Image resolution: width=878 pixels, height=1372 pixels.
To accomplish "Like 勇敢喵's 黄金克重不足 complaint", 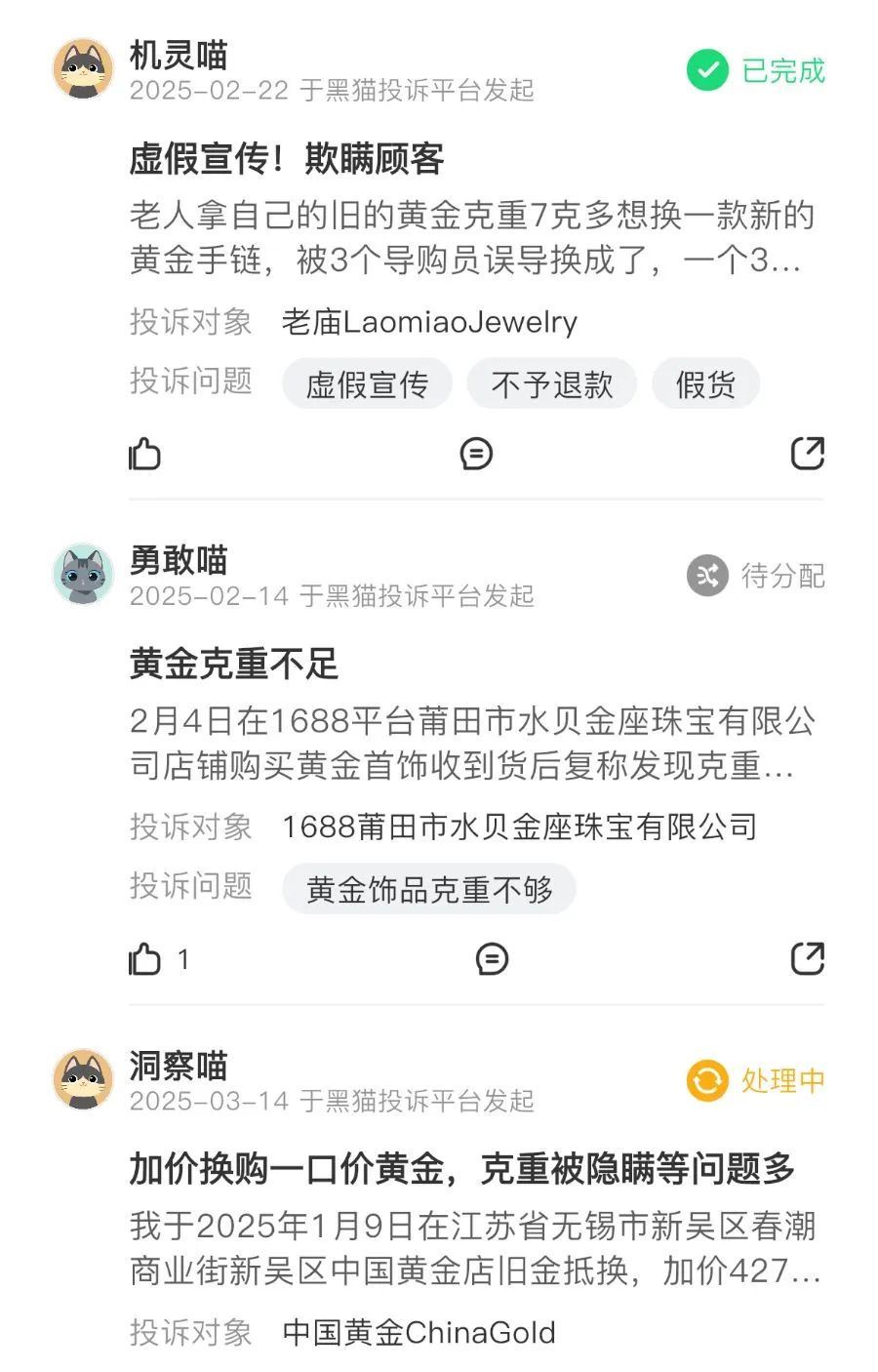I will click(x=144, y=959).
